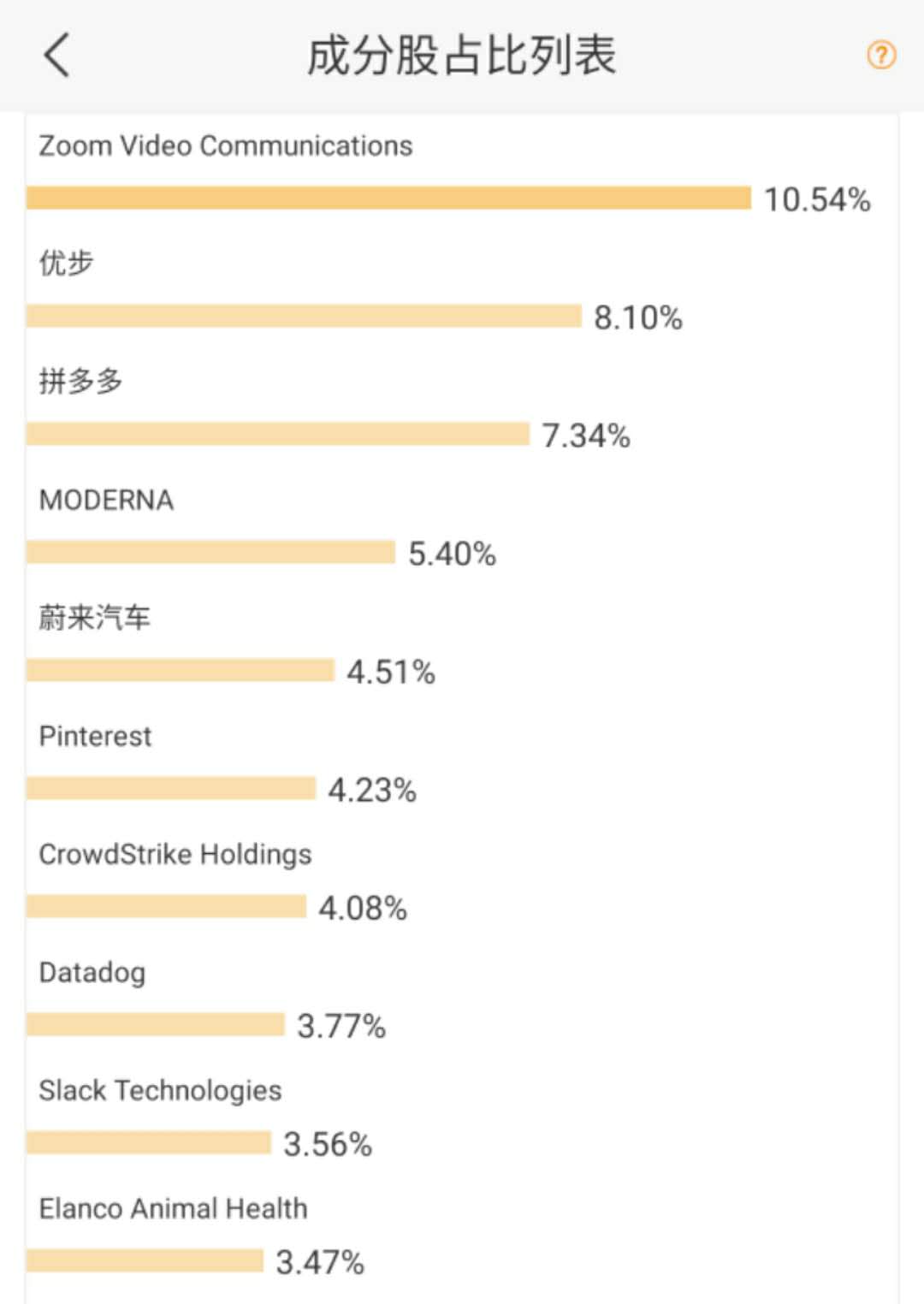Select the 优步 row
Image resolution: width=924 pixels, height=1304 pixels.
(x=67, y=264)
